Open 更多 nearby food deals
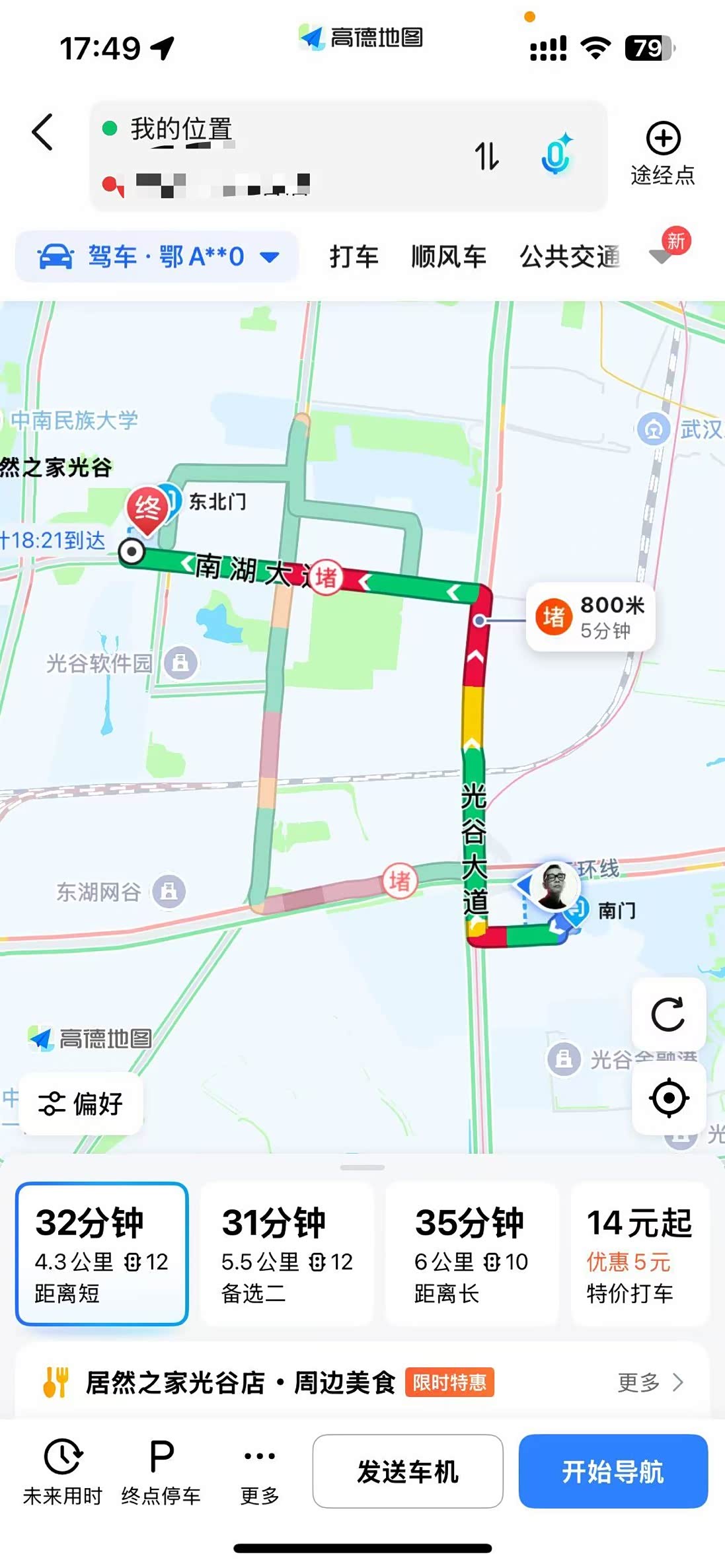The width and height of the screenshot is (725, 1568). tap(650, 1382)
